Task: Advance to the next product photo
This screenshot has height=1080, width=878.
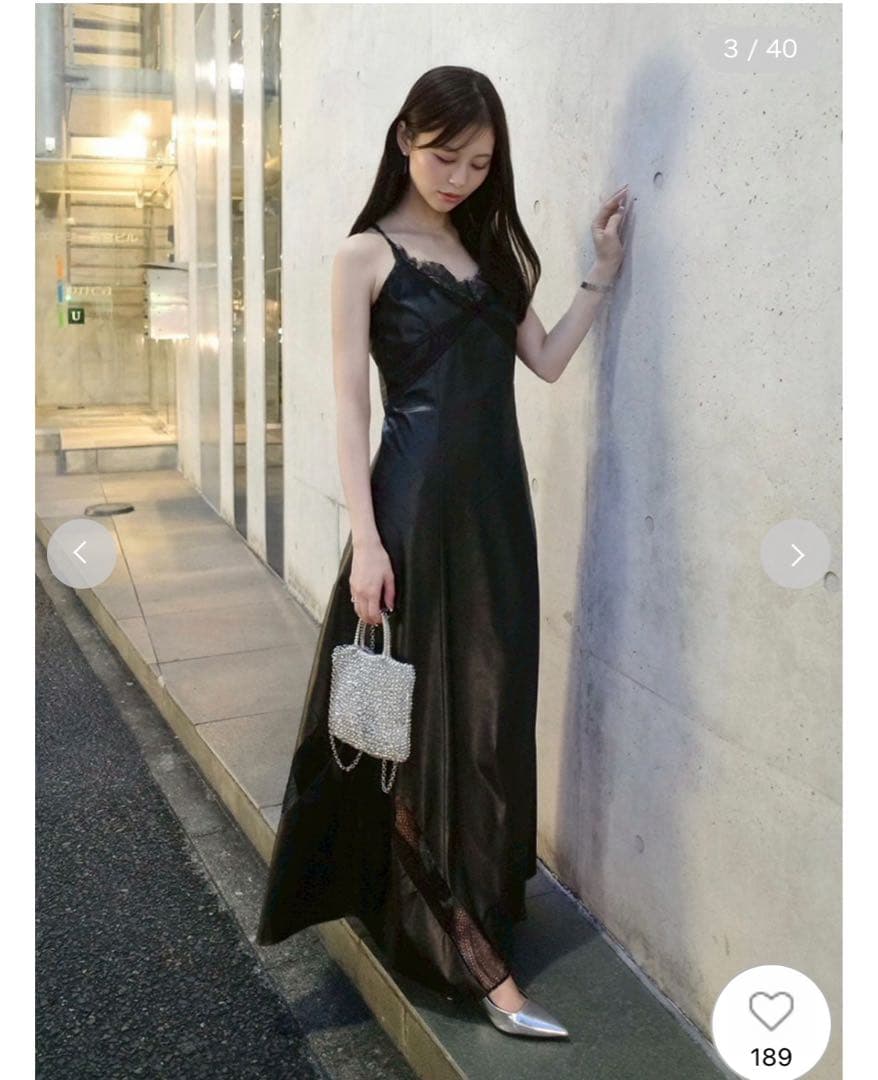Action: click(795, 554)
